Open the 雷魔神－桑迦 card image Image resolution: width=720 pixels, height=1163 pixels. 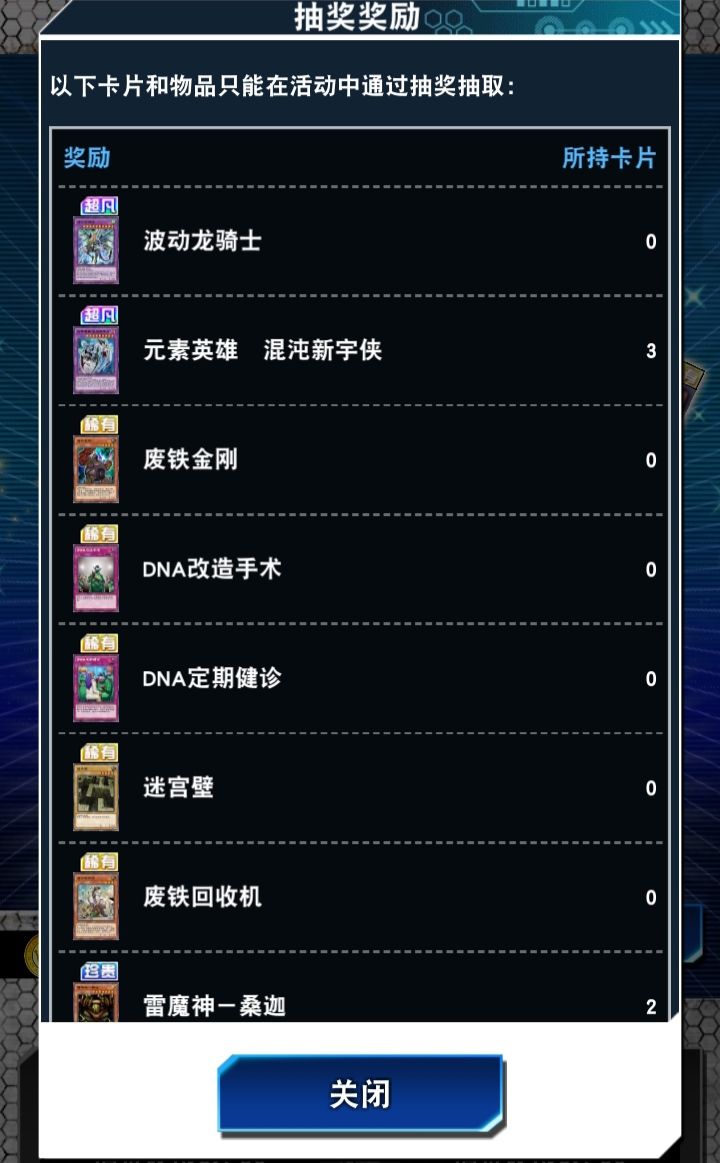click(95, 1005)
